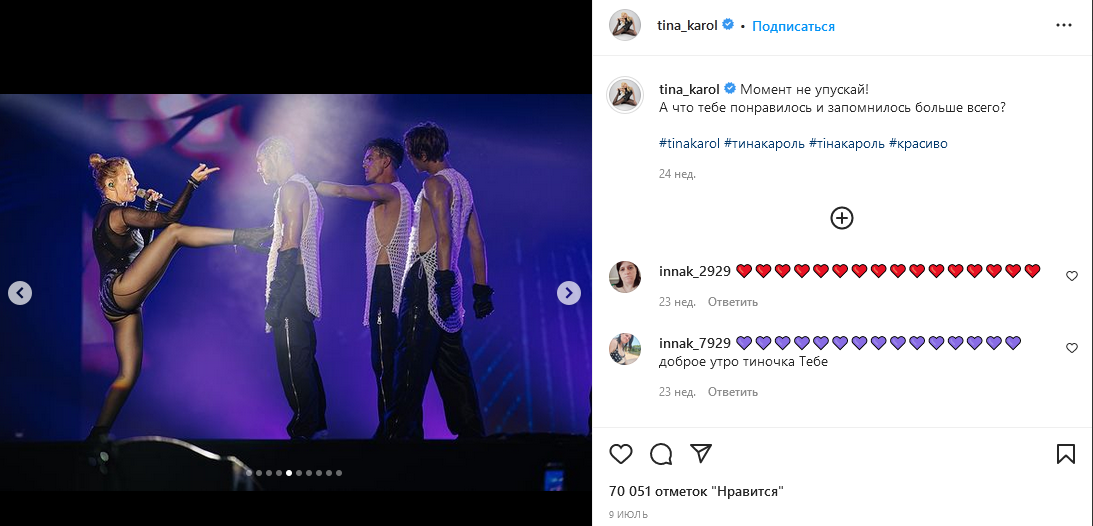
Task: Go to the next photo in carousel
Action: tap(568, 293)
